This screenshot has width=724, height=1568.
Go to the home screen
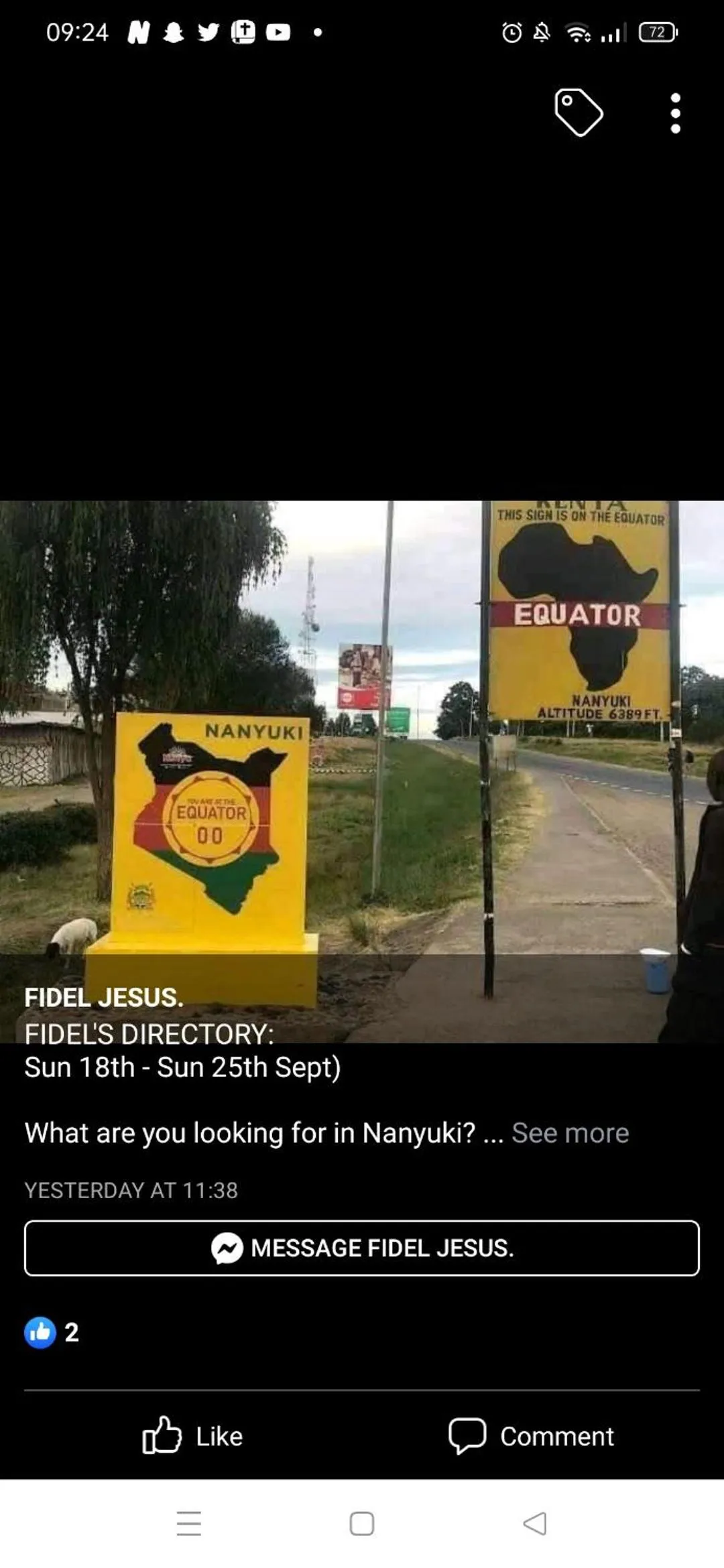(x=362, y=1523)
